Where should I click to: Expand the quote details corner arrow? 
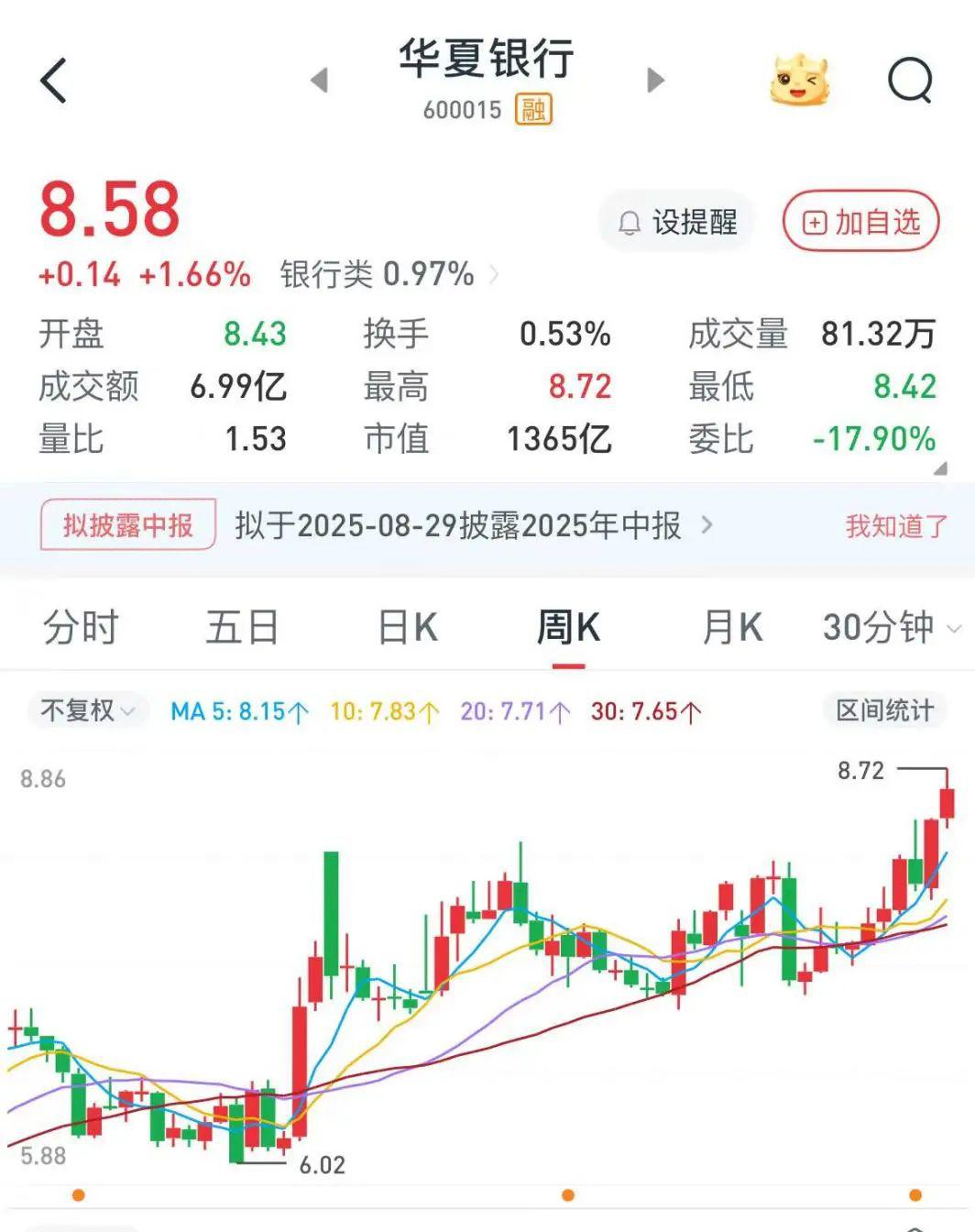click(x=939, y=468)
